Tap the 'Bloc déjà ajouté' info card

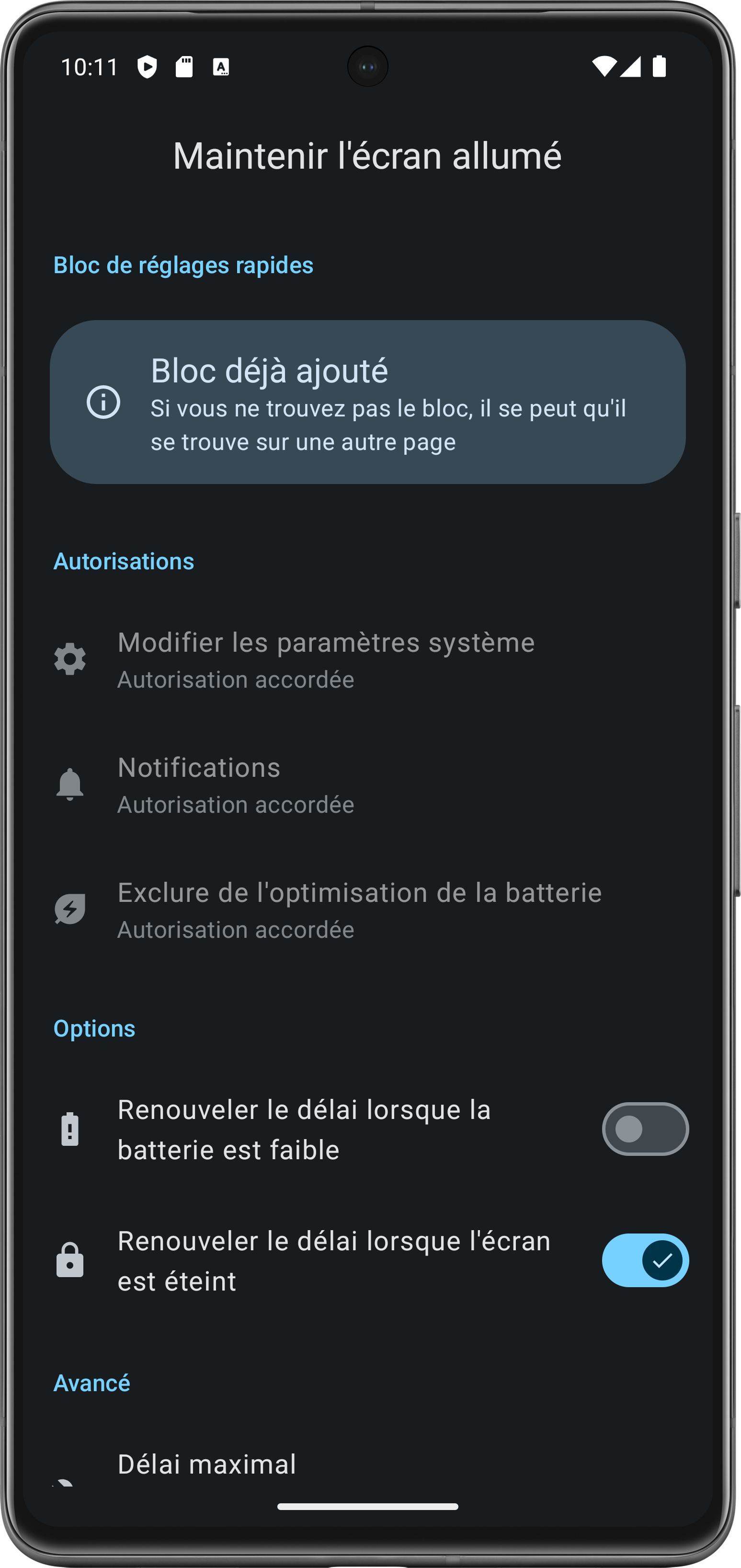pos(367,403)
